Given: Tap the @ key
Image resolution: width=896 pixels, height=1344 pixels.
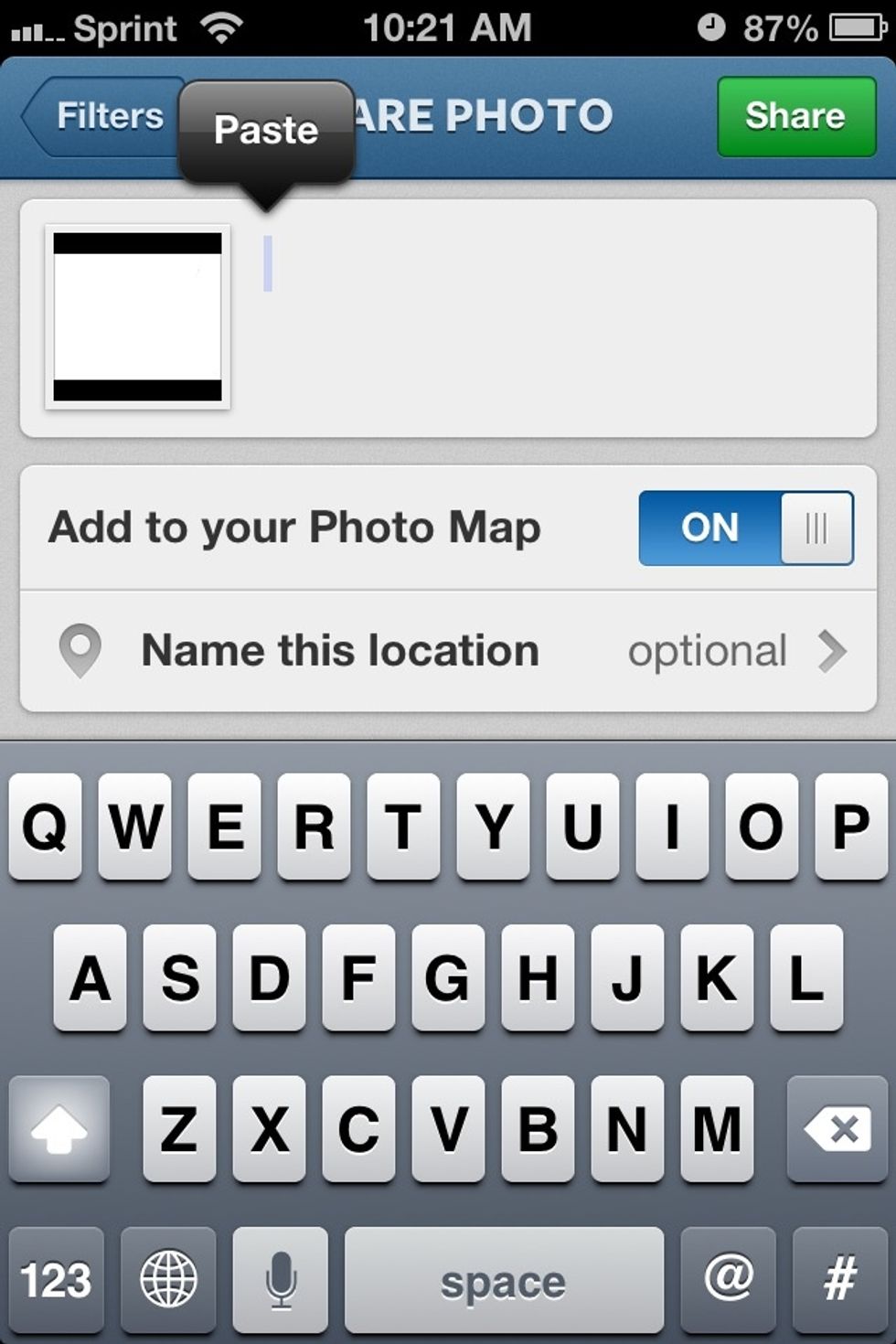Looking at the screenshot, I should 726,1279.
